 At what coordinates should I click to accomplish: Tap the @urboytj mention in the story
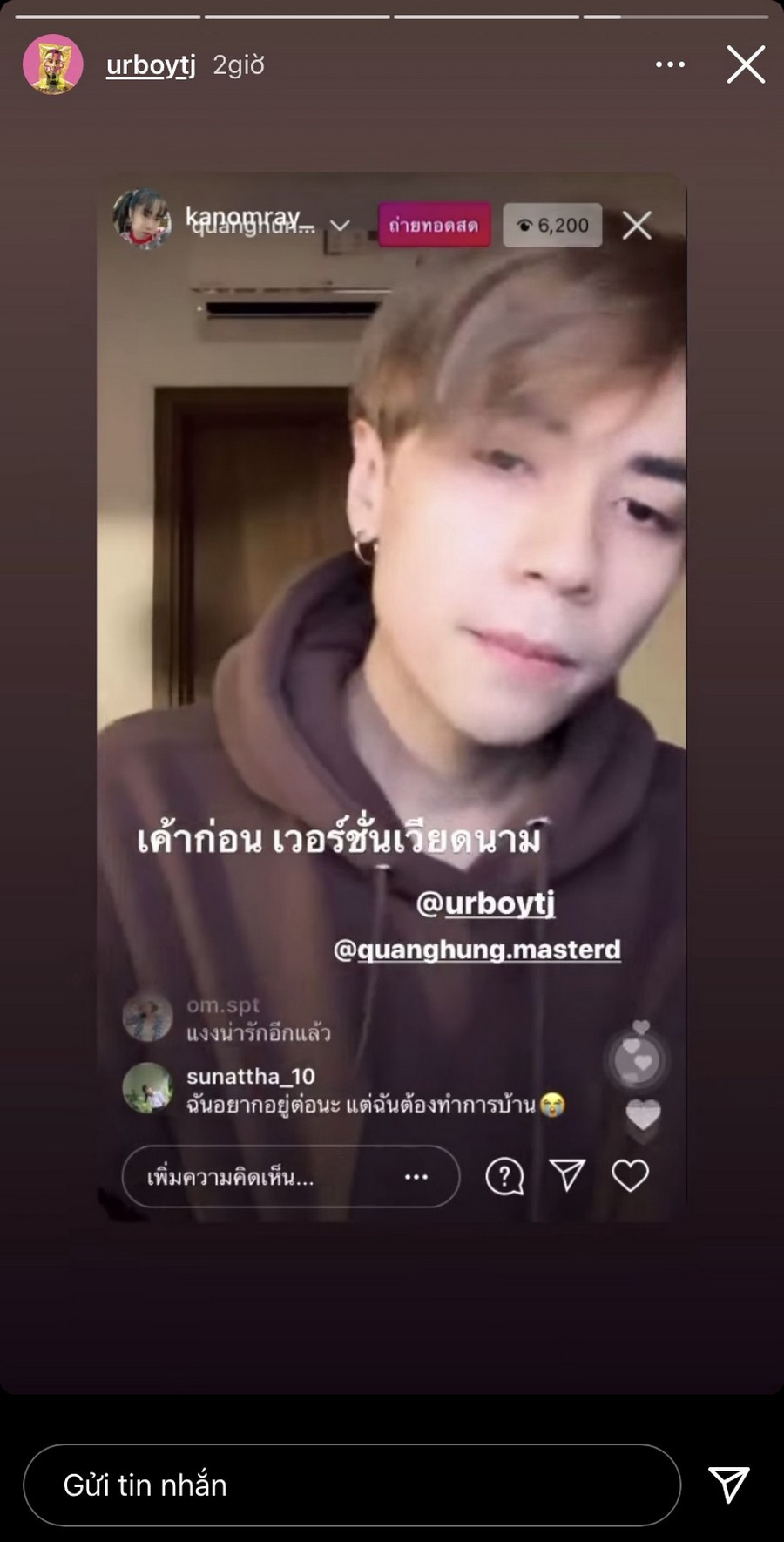tap(486, 903)
